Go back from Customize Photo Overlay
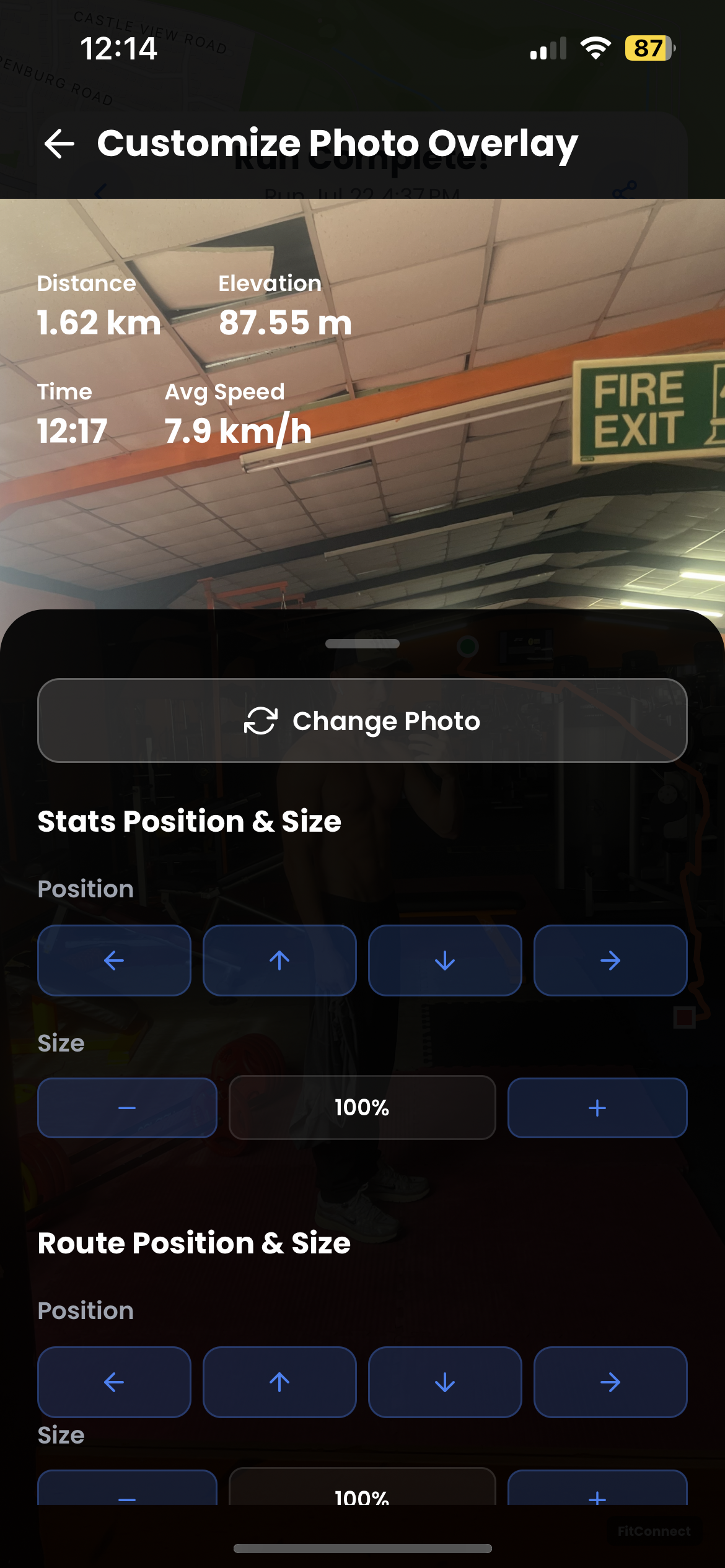725x1568 pixels. point(59,144)
